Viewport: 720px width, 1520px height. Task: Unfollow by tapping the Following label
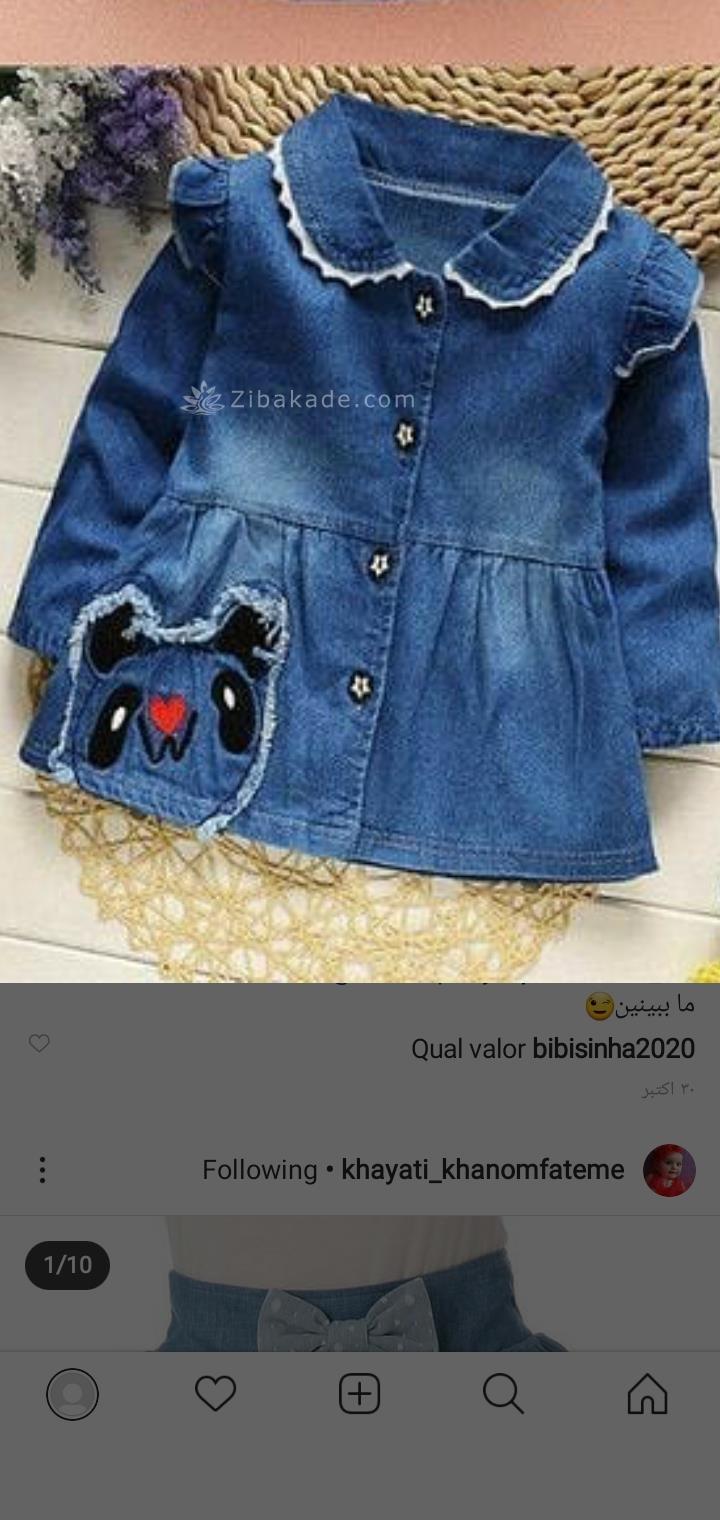coord(259,1168)
